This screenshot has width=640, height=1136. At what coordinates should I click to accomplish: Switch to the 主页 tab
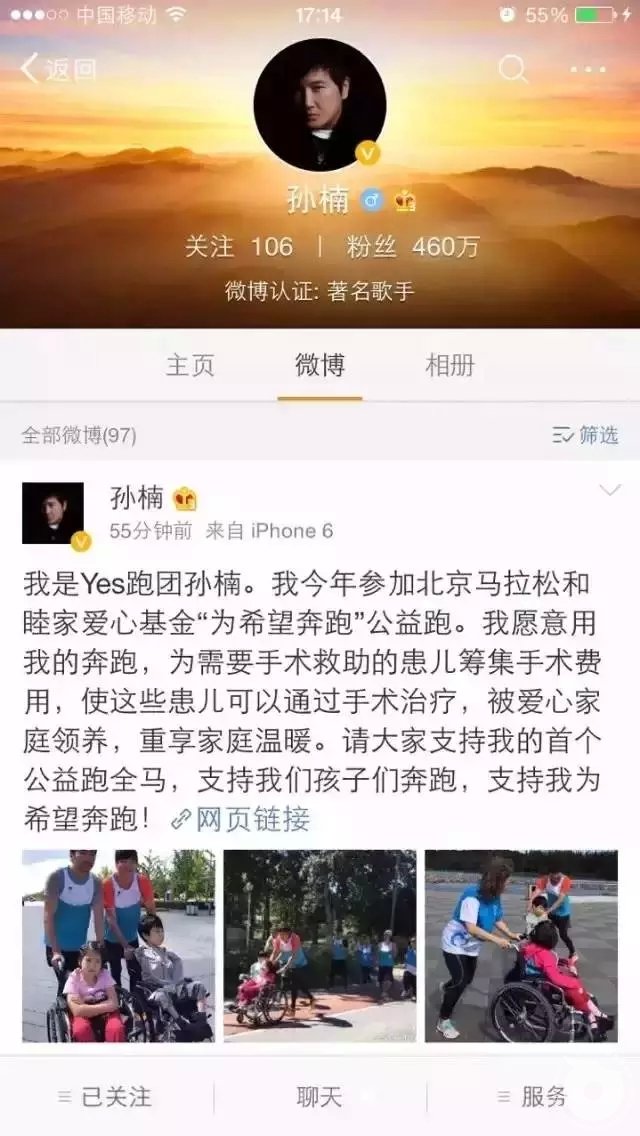(x=190, y=365)
